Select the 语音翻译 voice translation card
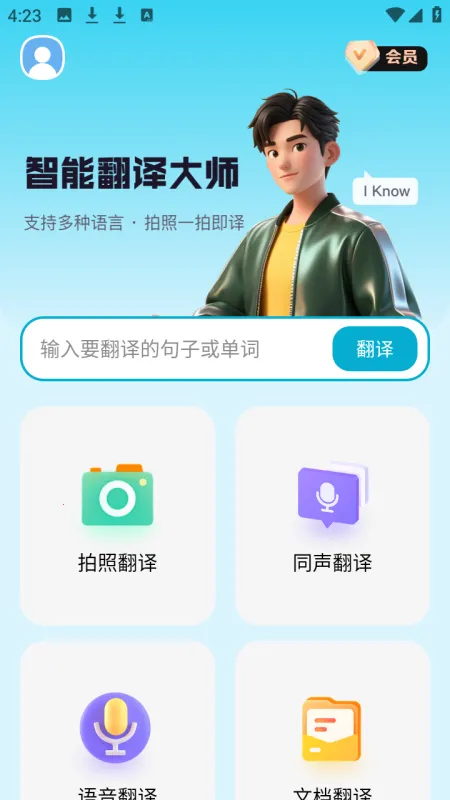Screen dimensions: 450x800 tap(117, 720)
